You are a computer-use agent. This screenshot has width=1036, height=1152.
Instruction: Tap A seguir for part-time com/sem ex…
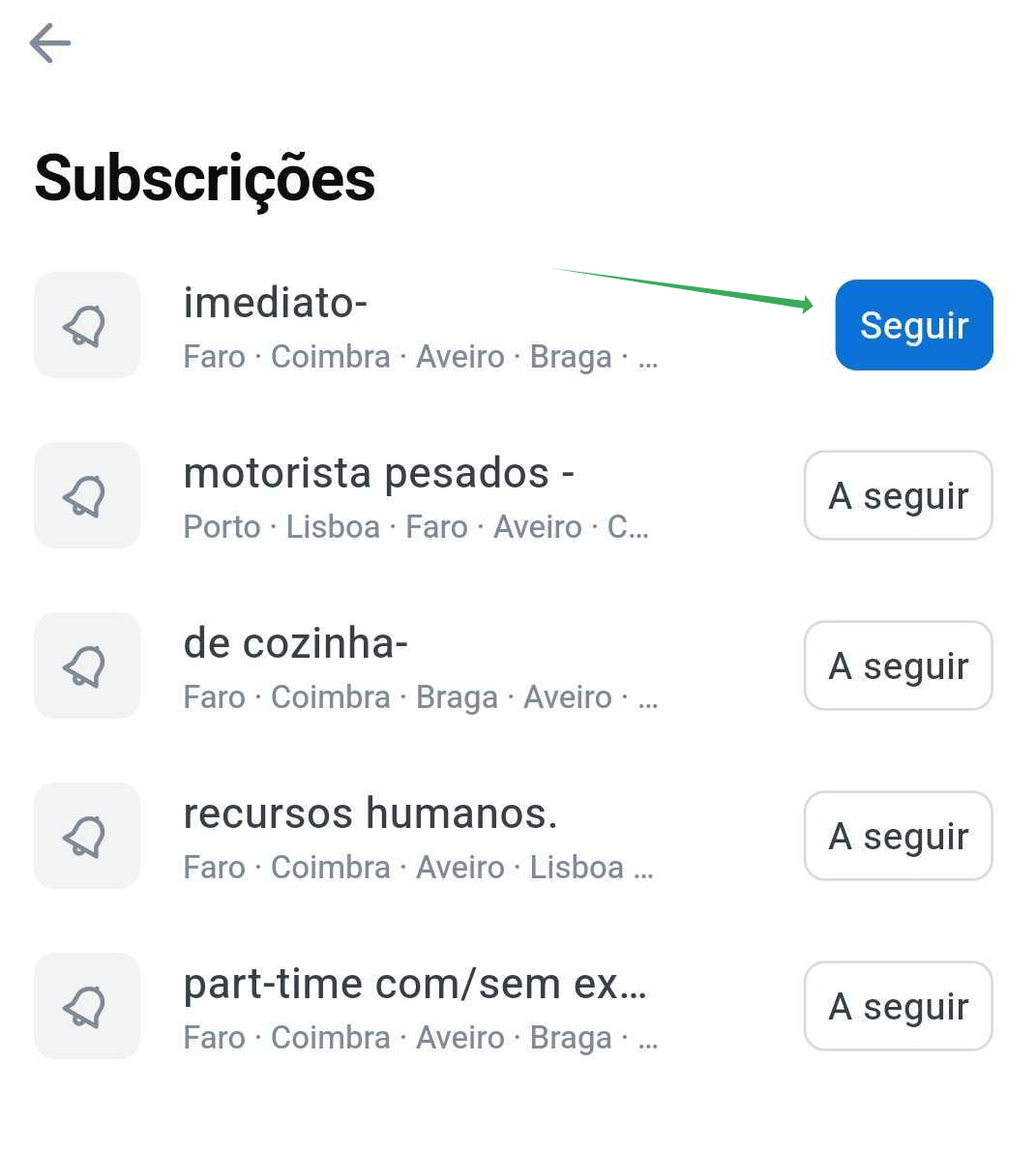pos(898,1006)
